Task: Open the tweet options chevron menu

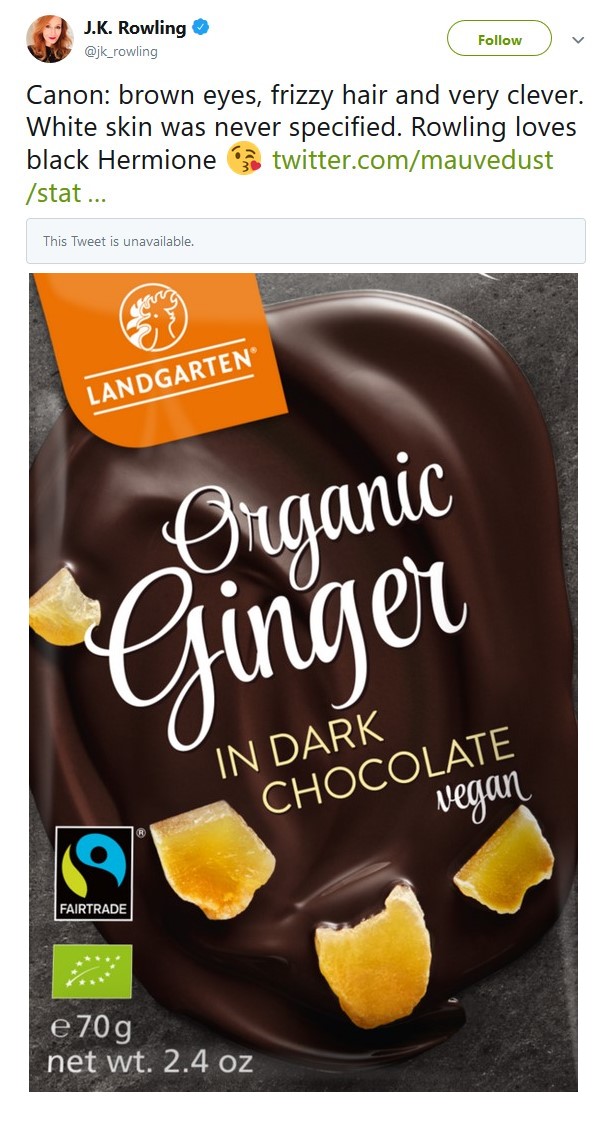Action: [x=578, y=40]
